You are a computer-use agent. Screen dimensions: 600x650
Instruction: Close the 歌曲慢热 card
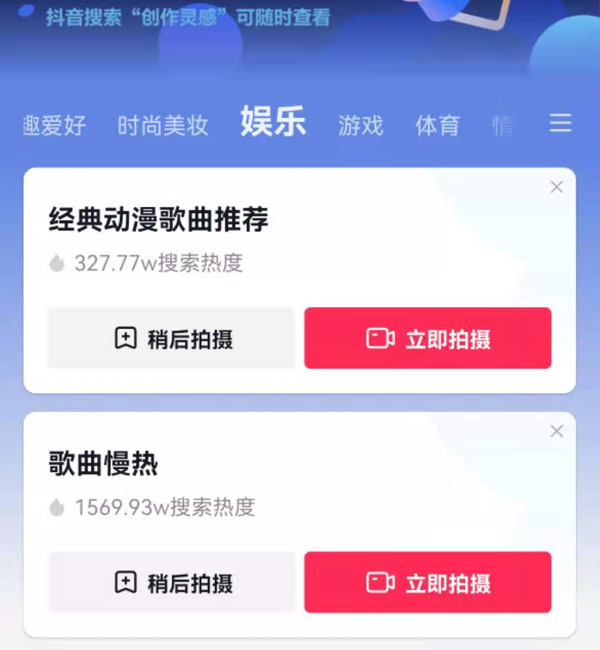coord(557,431)
